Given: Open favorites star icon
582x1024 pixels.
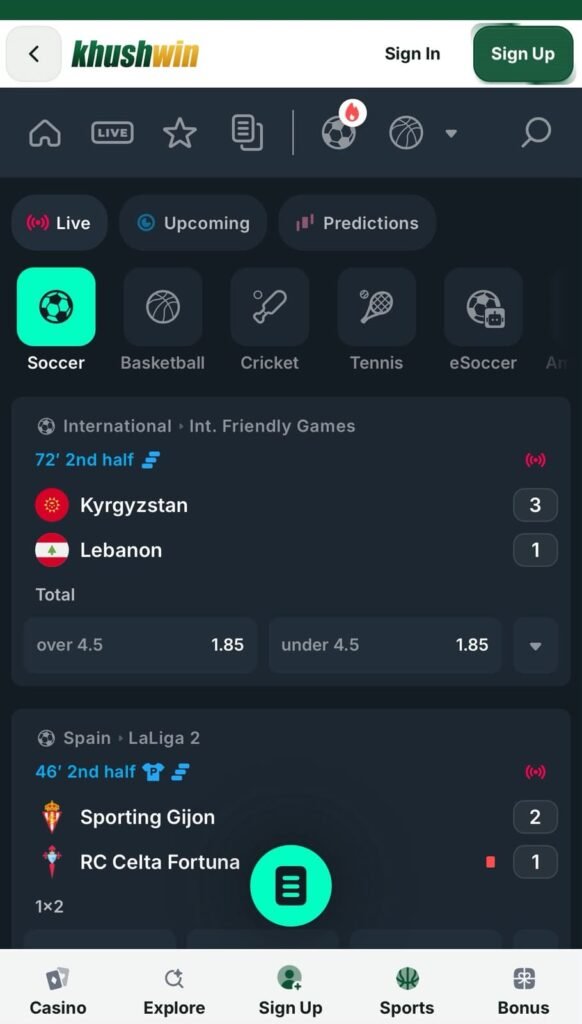Looking at the screenshot, I should (180, 133).
